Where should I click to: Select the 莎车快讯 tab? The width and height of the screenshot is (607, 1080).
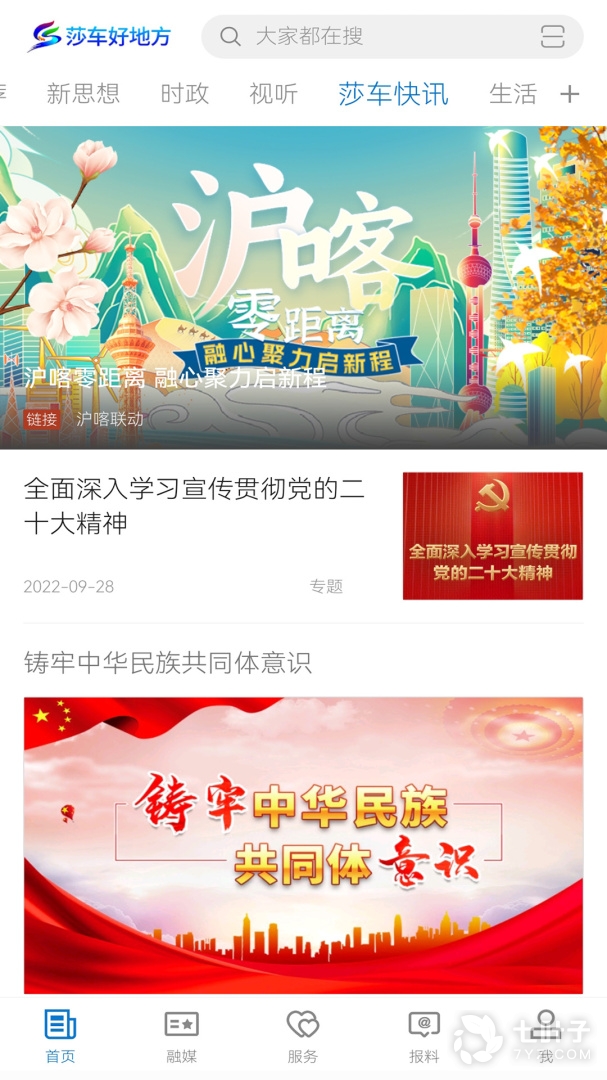(393, 94)
